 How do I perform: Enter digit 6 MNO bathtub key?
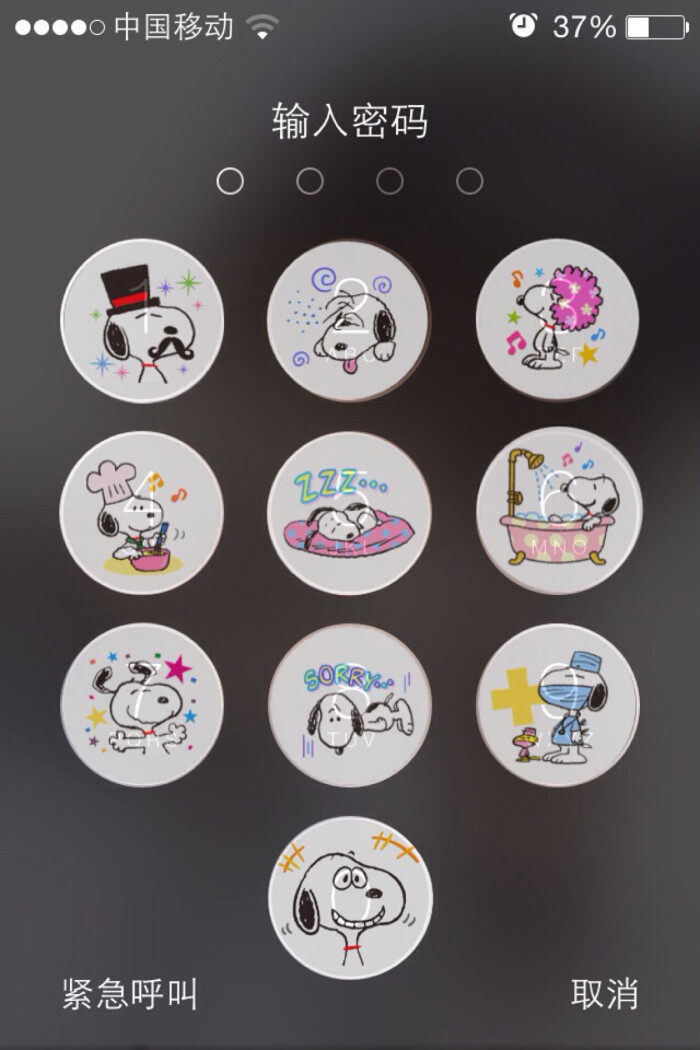point(558,512)
